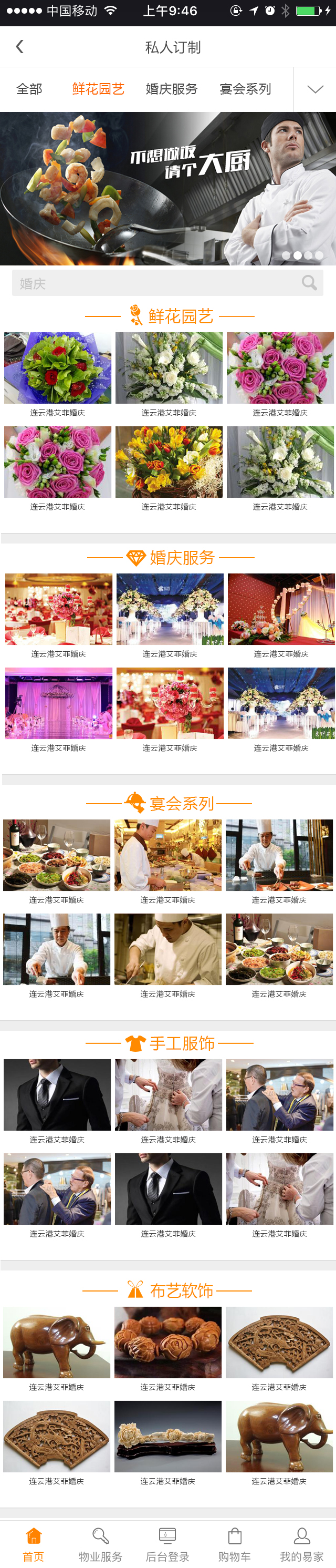
Task: Tap the magnifier icon in search box
Action: (x=309, y=283)
